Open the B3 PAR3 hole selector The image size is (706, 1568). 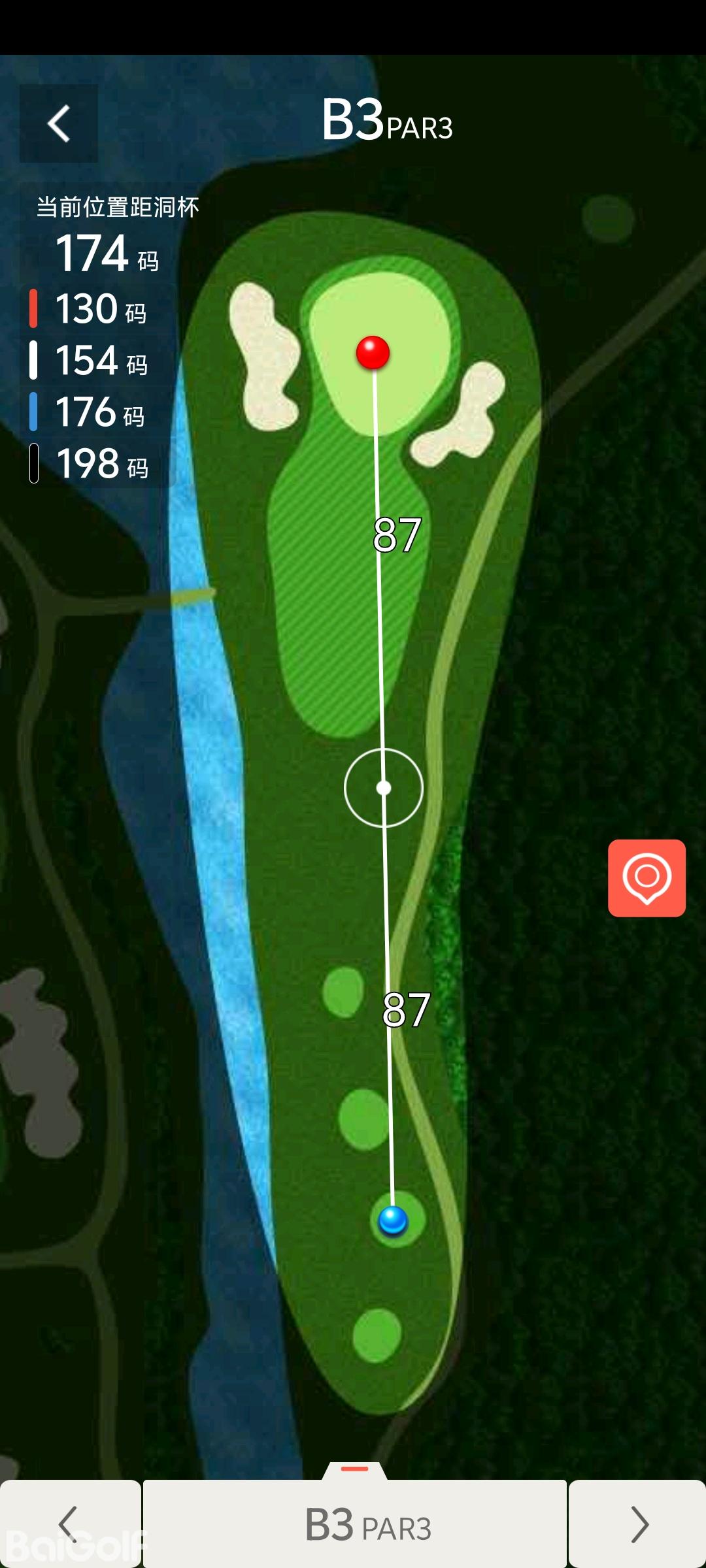(x=355, y=1524)
